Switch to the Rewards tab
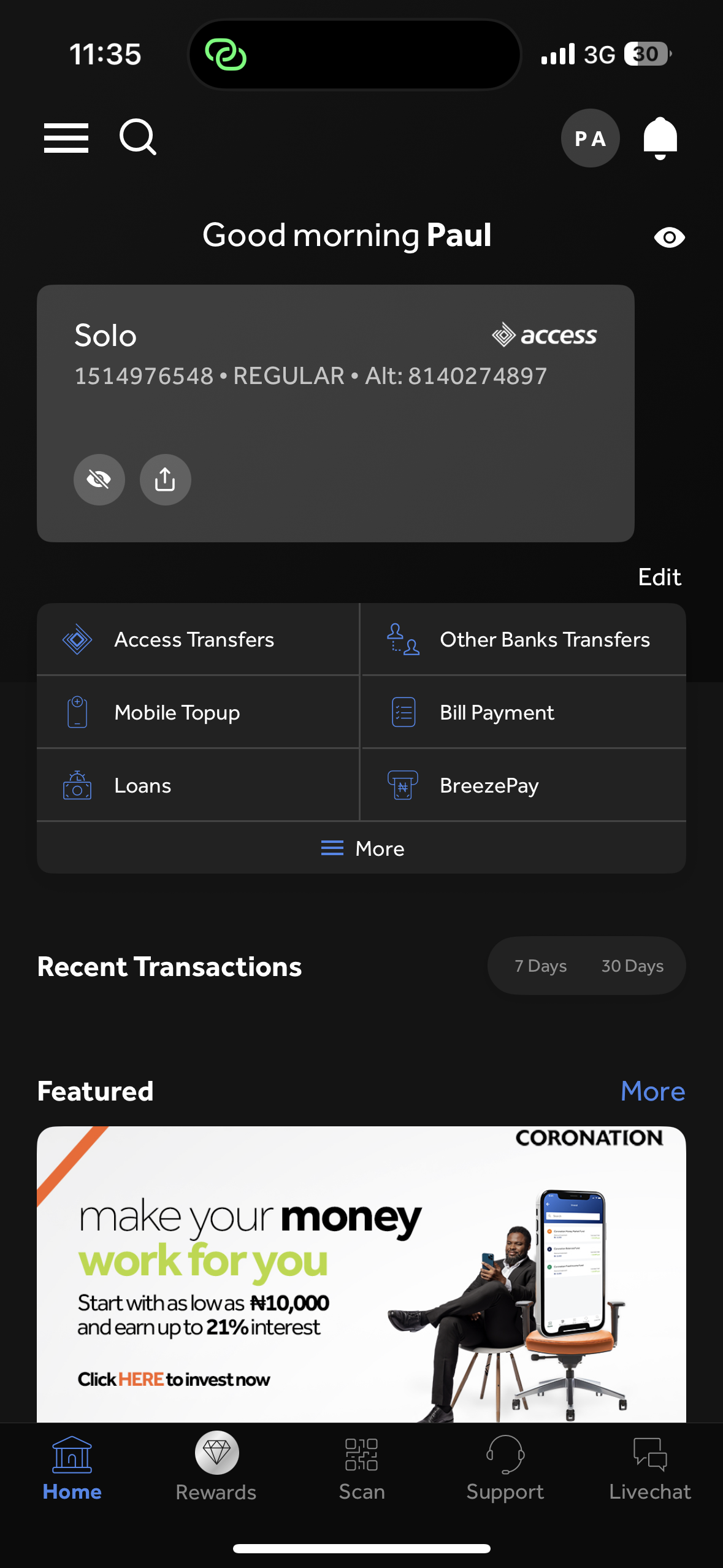723x1568 pixels. click(x=216, y=1467)
